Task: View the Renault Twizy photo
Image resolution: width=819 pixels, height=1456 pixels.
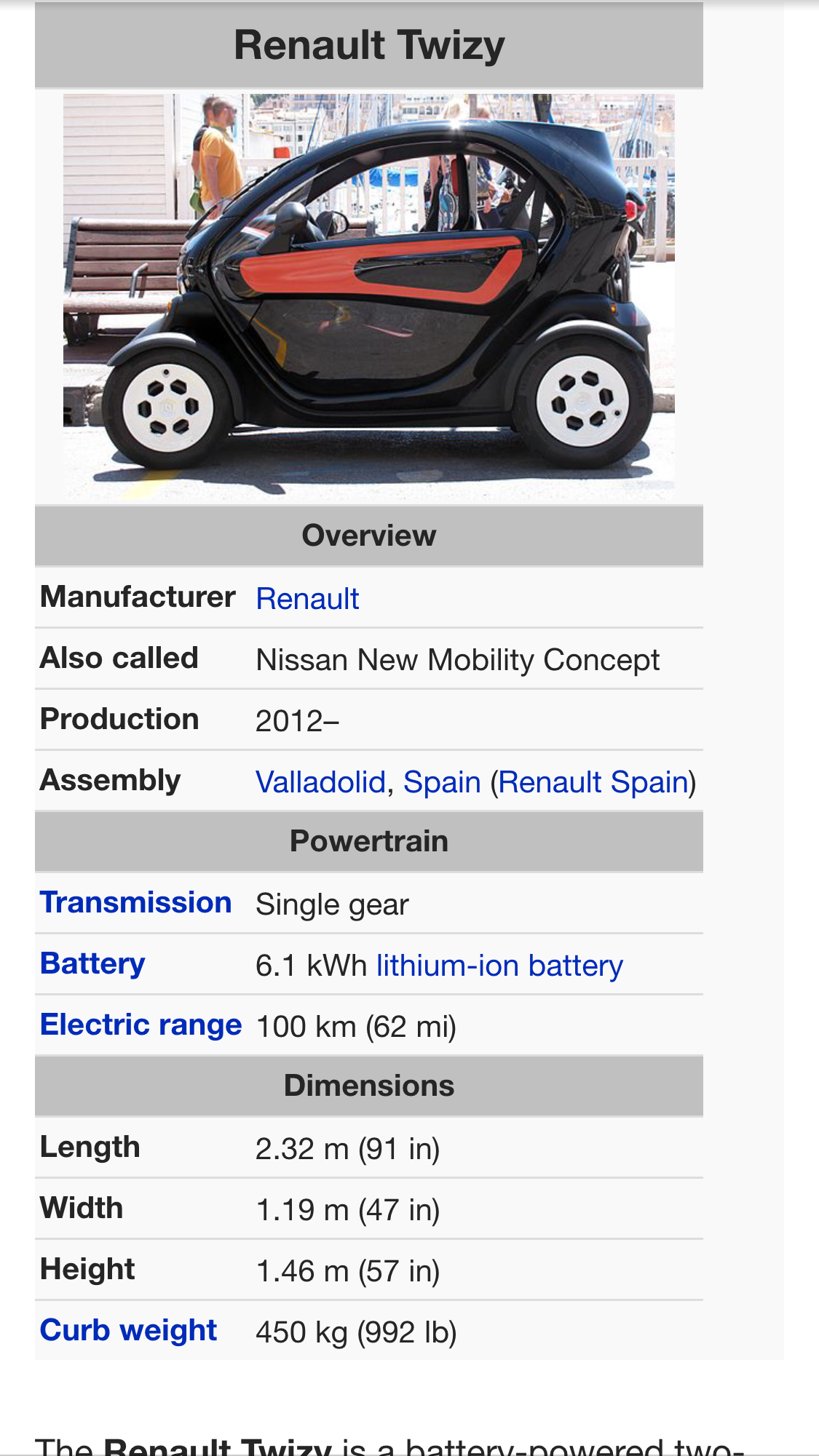Action: (x=368, y=296)
